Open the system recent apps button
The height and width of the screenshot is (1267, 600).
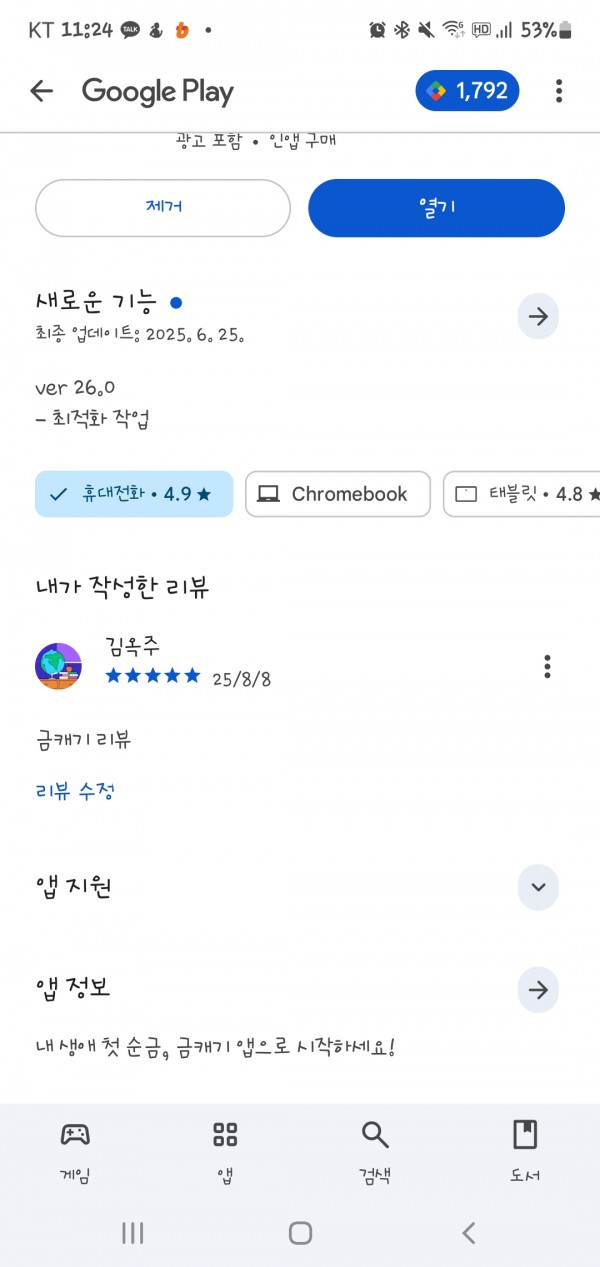pyautogui.click(x=132, y=1233)
